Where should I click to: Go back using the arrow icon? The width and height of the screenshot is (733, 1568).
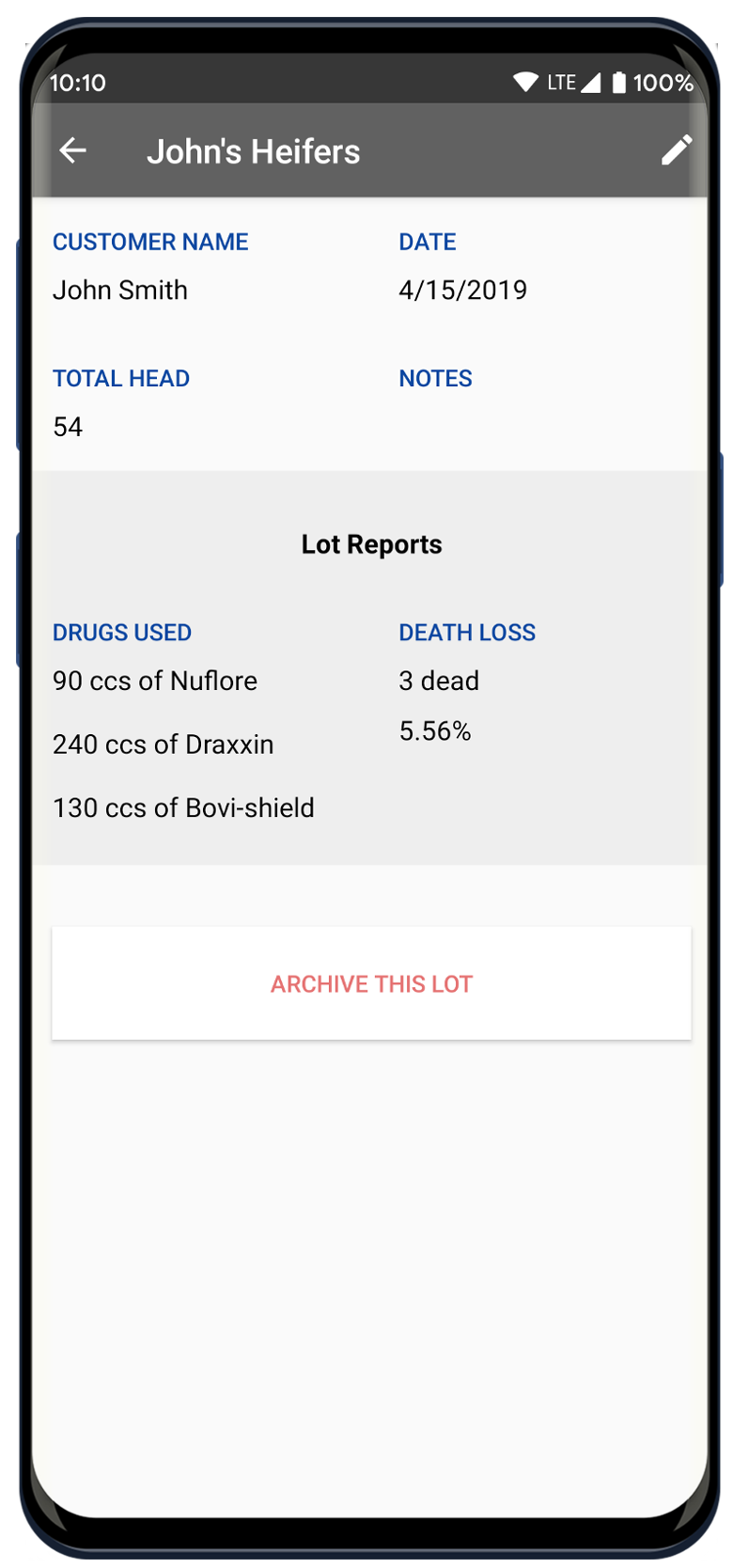[73, 150]
